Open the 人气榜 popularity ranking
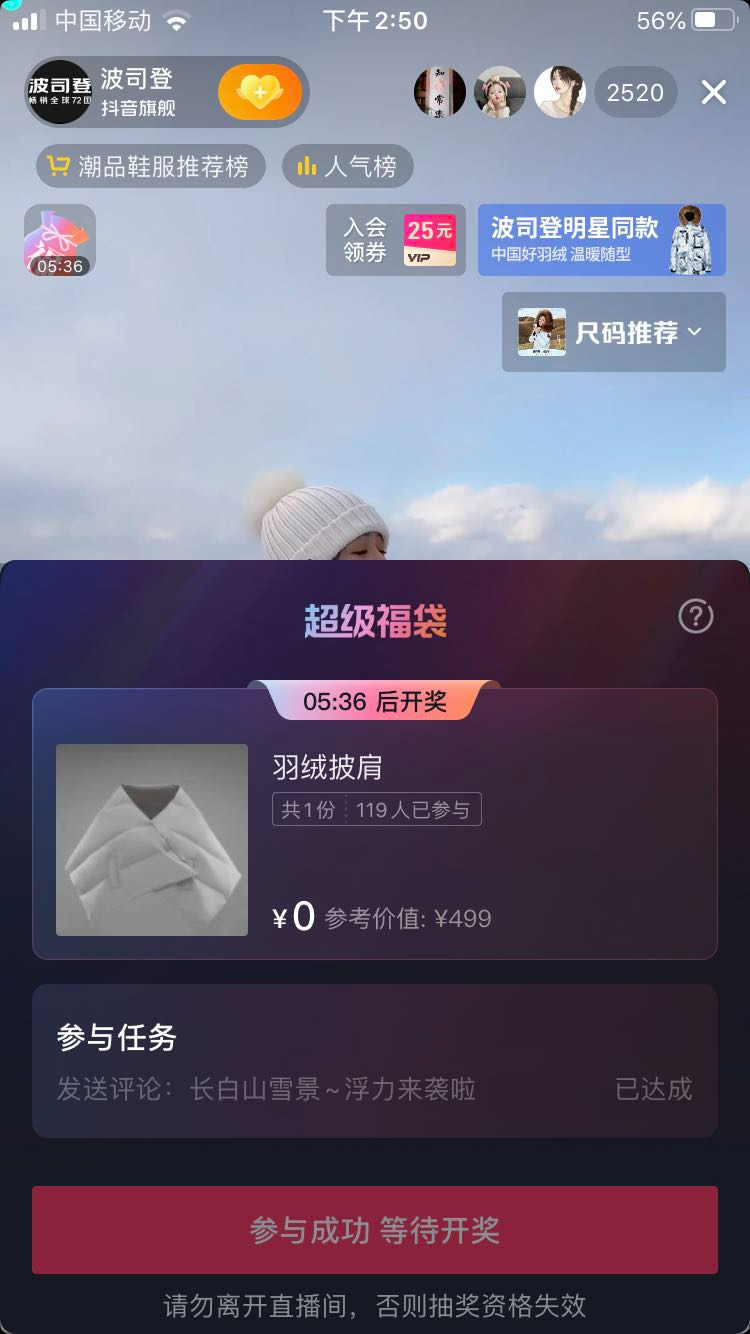Screen dimensions: 750x1334 pos(347,166)
